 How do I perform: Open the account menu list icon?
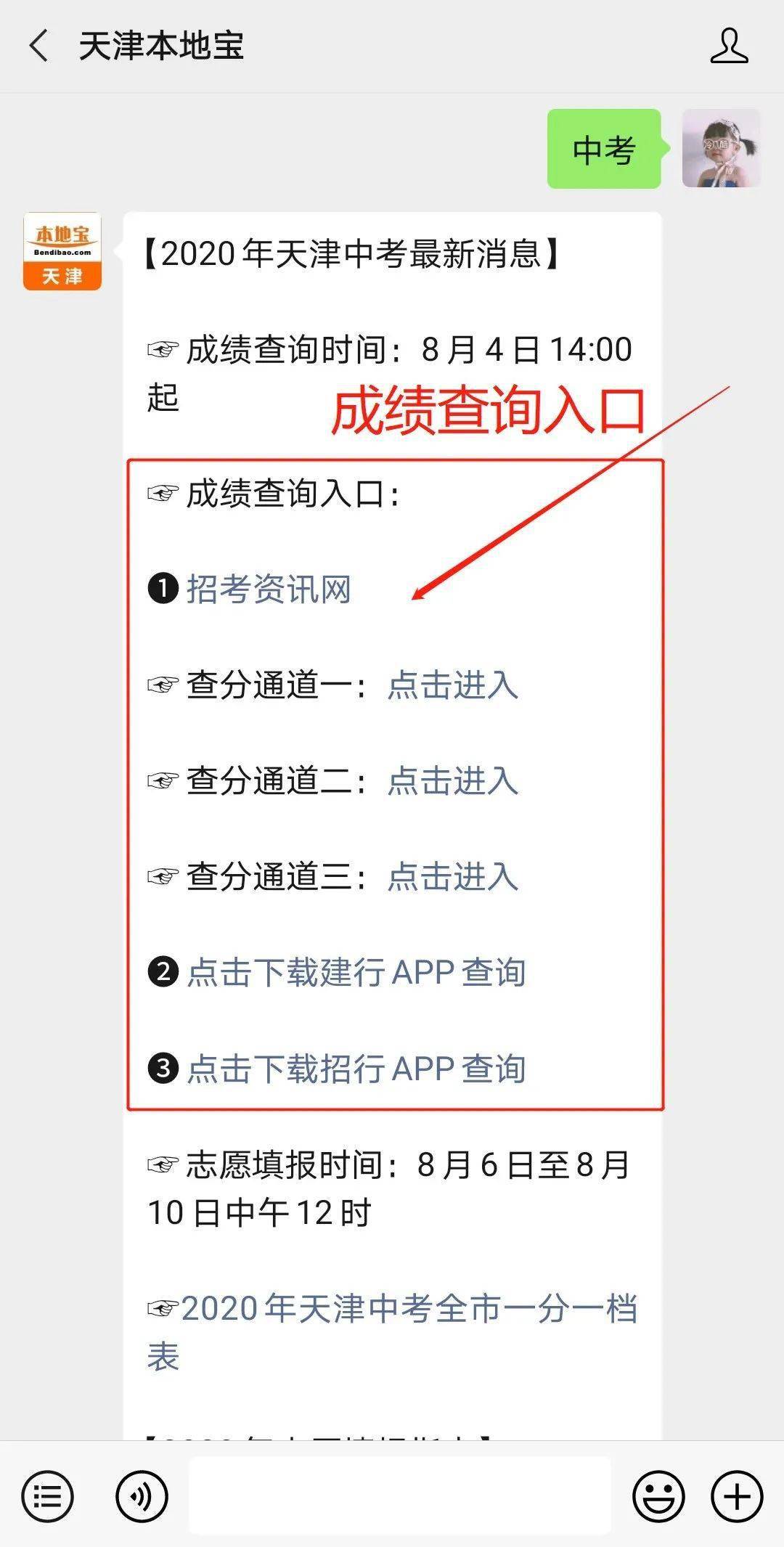47,1496
